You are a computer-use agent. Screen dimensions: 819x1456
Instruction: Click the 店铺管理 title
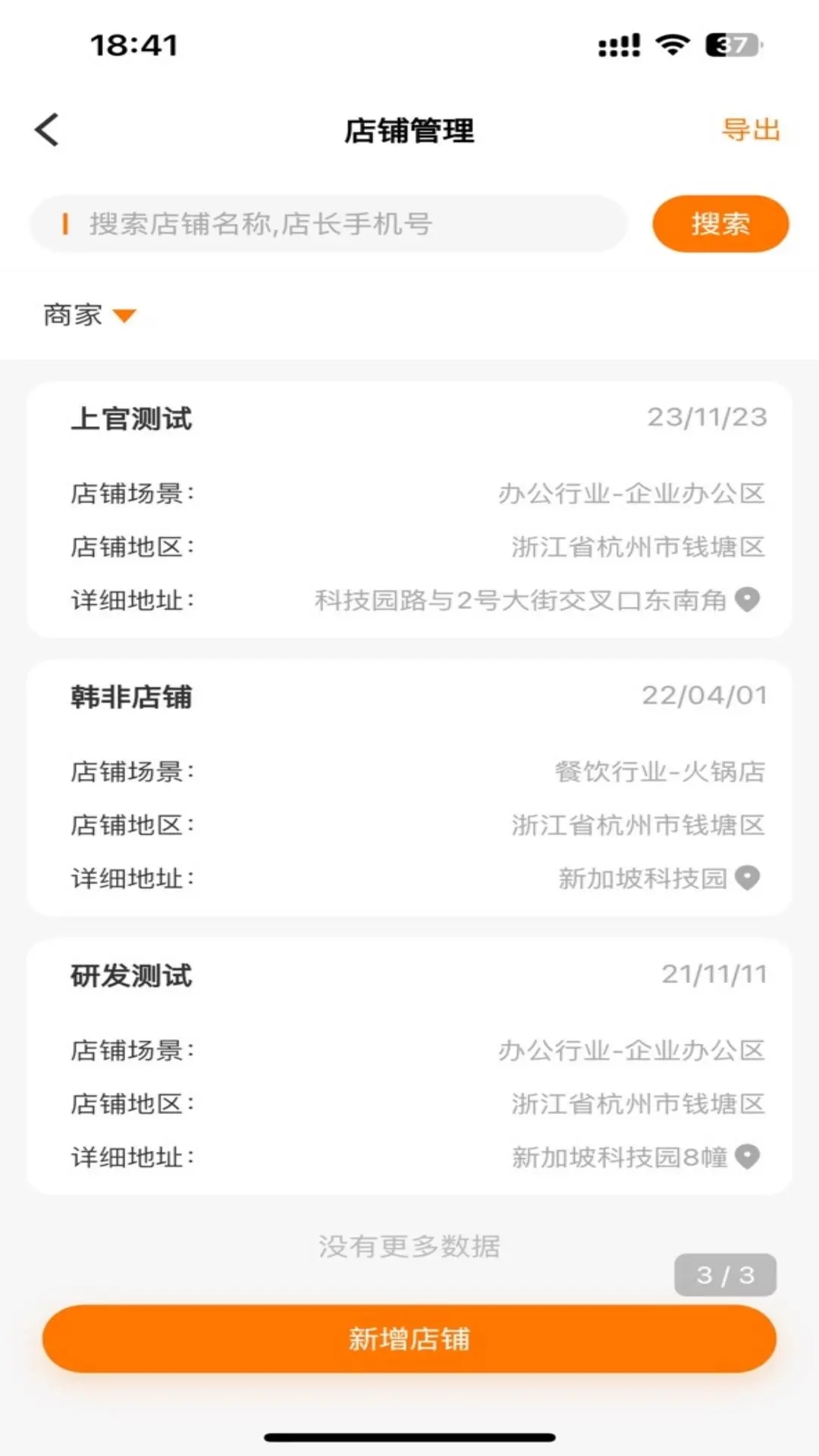[409, 129]
